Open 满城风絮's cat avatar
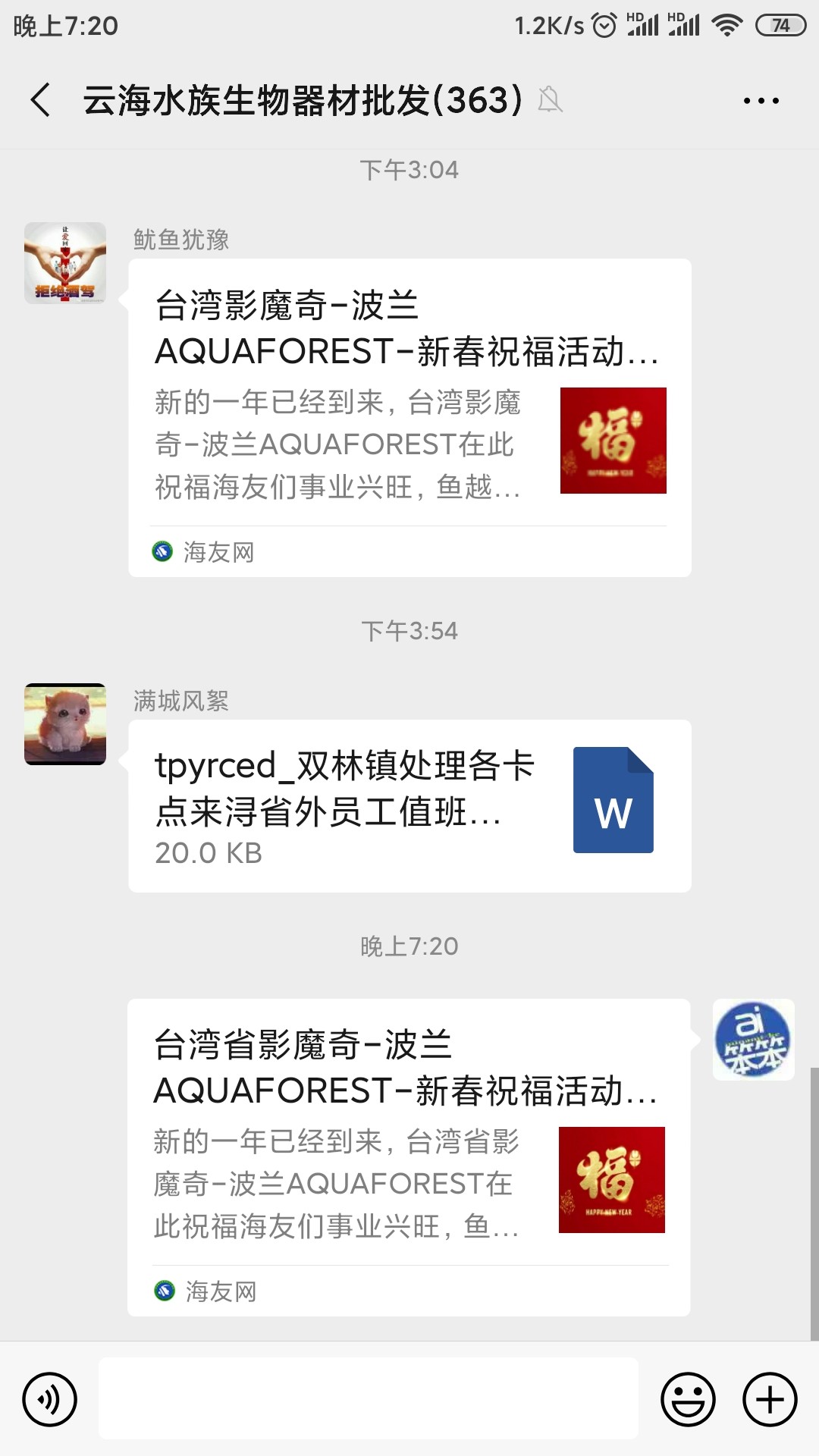 (65, 724)
